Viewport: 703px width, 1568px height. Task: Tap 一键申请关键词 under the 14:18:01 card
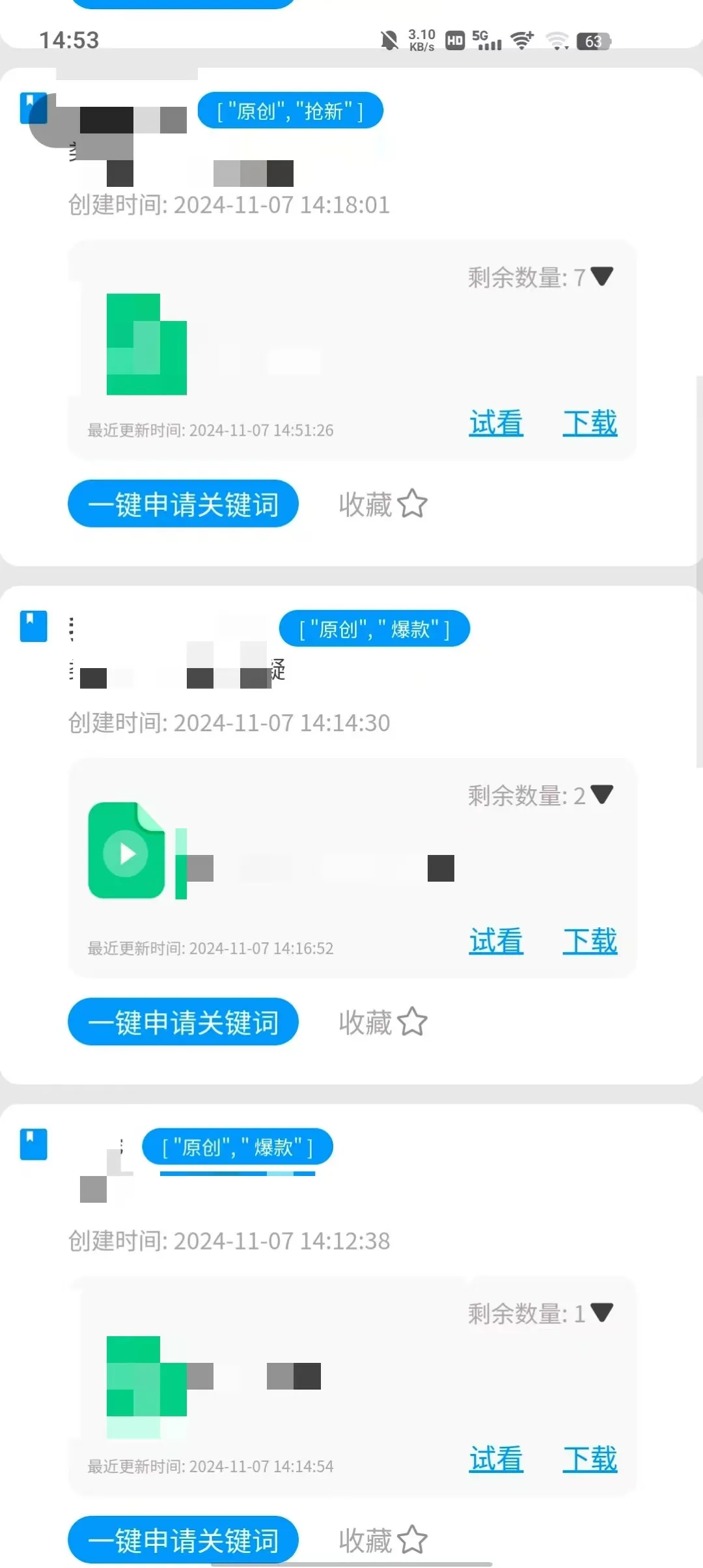tap(183, 504)
